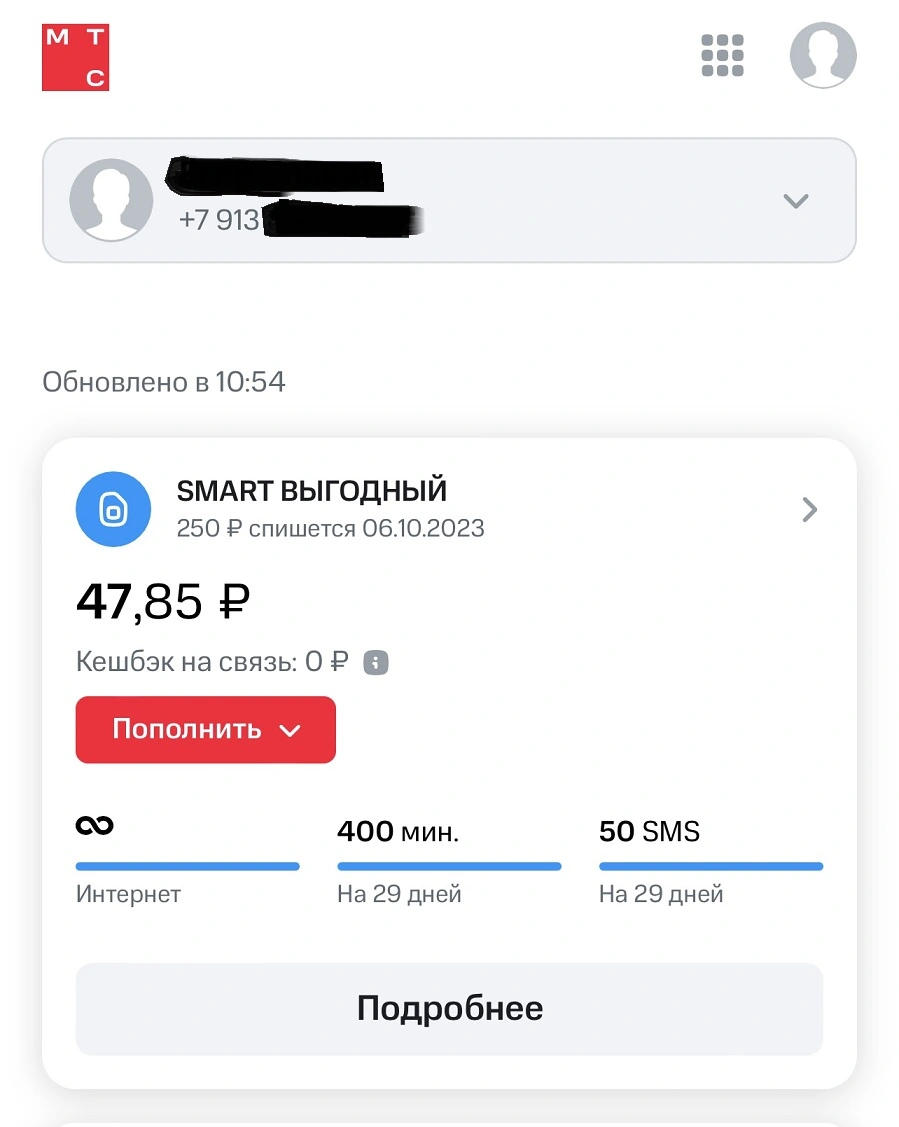Open the Подробнее button
Viewport: 899px width, 1127px height.
[449, 1009]
